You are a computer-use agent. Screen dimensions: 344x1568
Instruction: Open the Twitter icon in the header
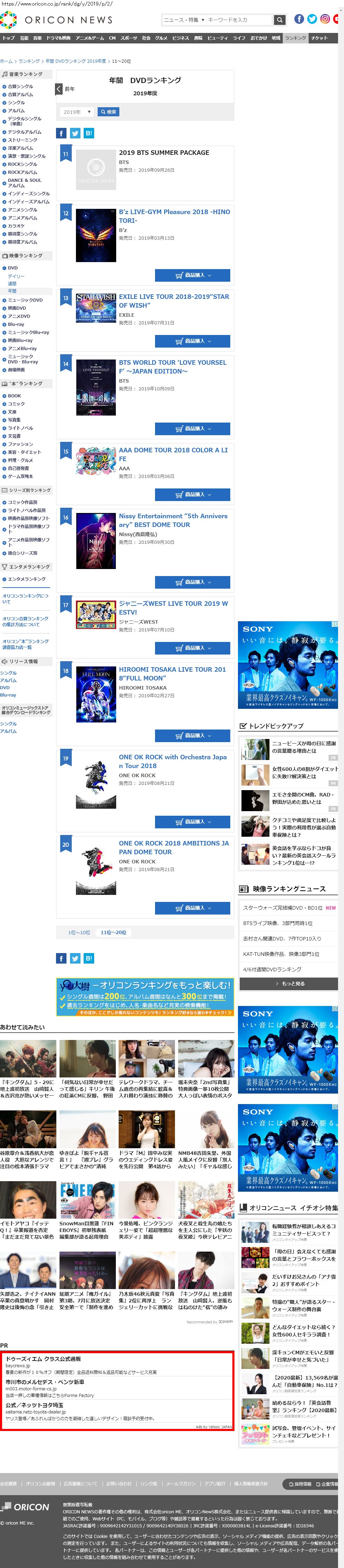[312, 19]
